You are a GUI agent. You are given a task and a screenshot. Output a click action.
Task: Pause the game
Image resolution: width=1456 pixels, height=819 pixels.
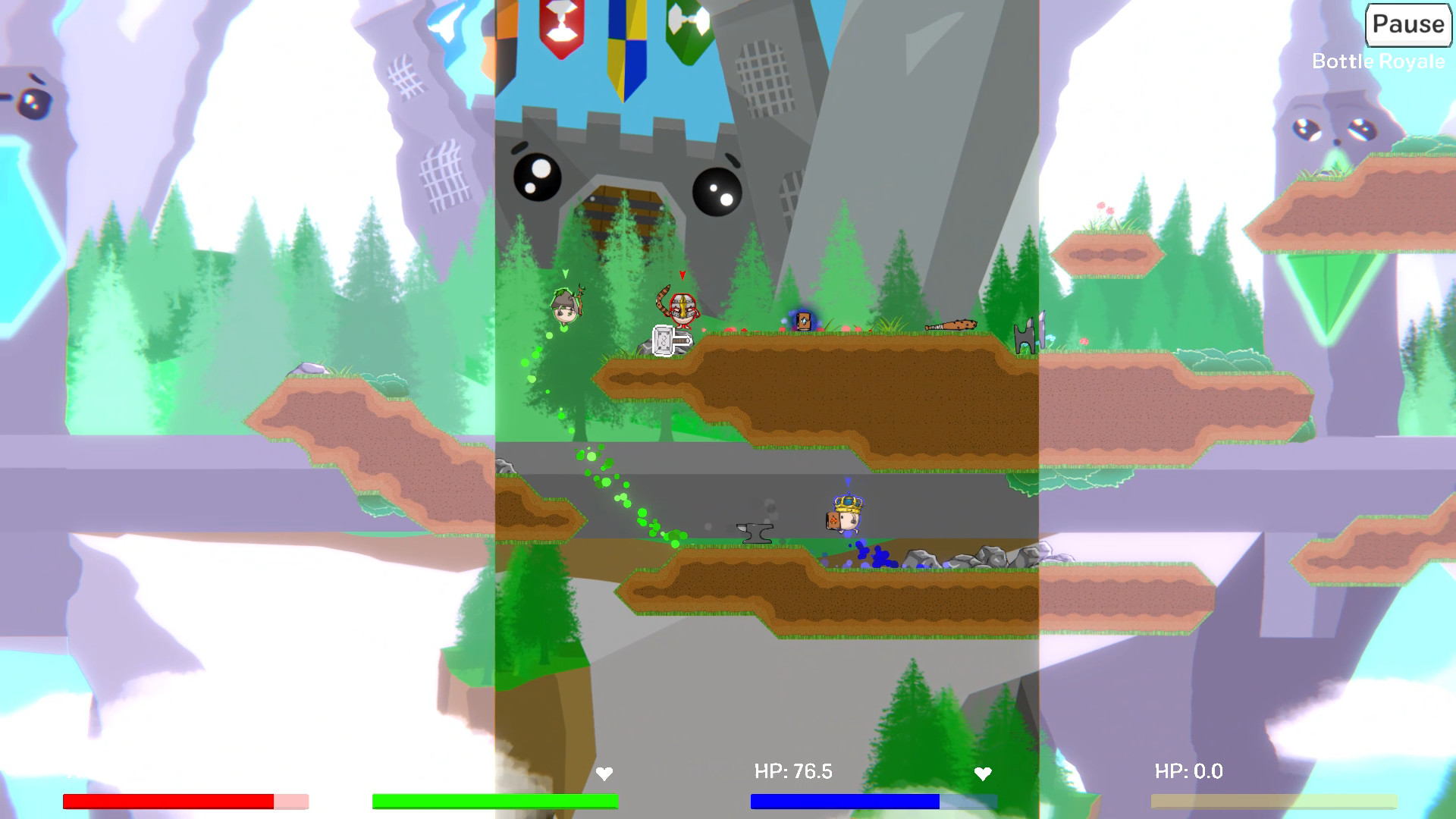point(1407,25)
